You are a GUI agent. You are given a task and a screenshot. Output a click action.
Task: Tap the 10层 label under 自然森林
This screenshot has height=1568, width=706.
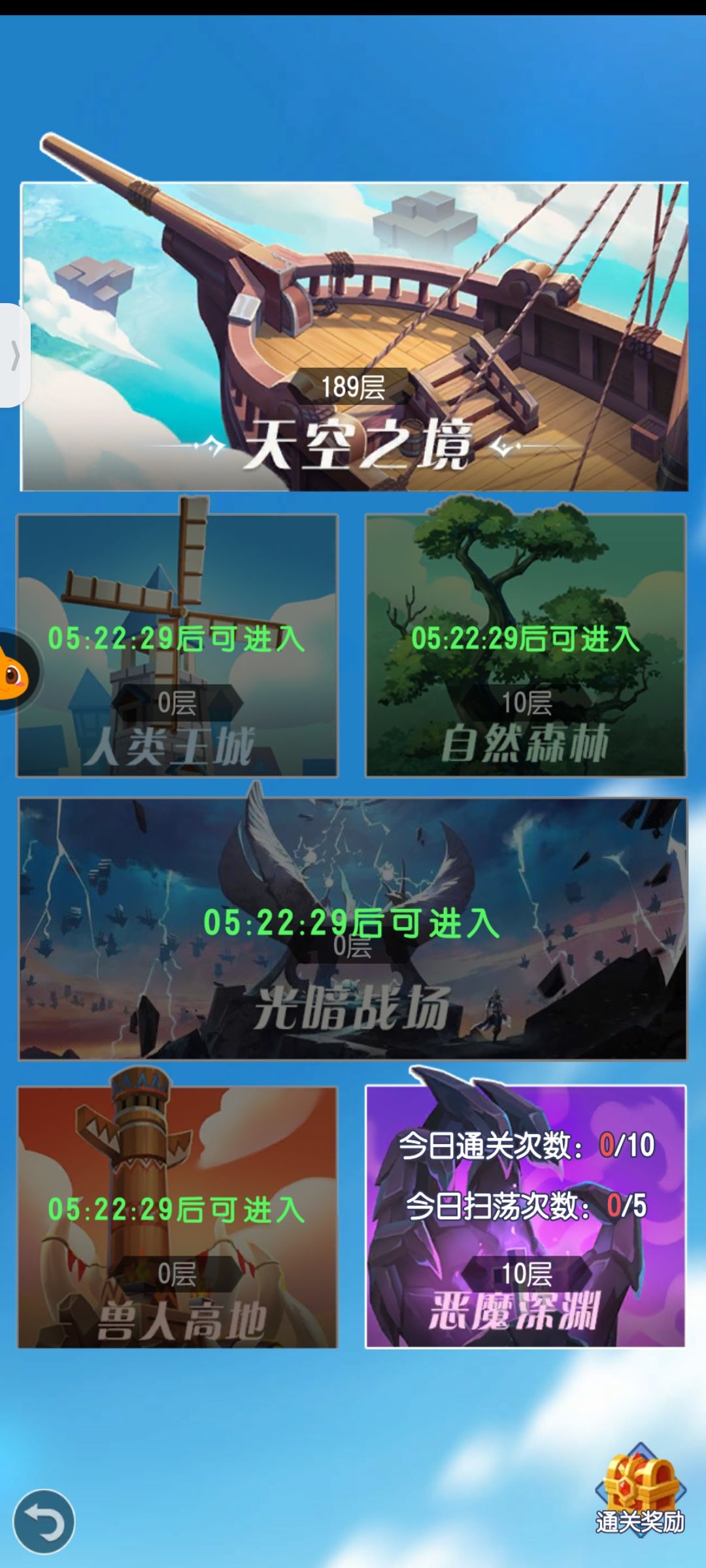tap(527, 700)
